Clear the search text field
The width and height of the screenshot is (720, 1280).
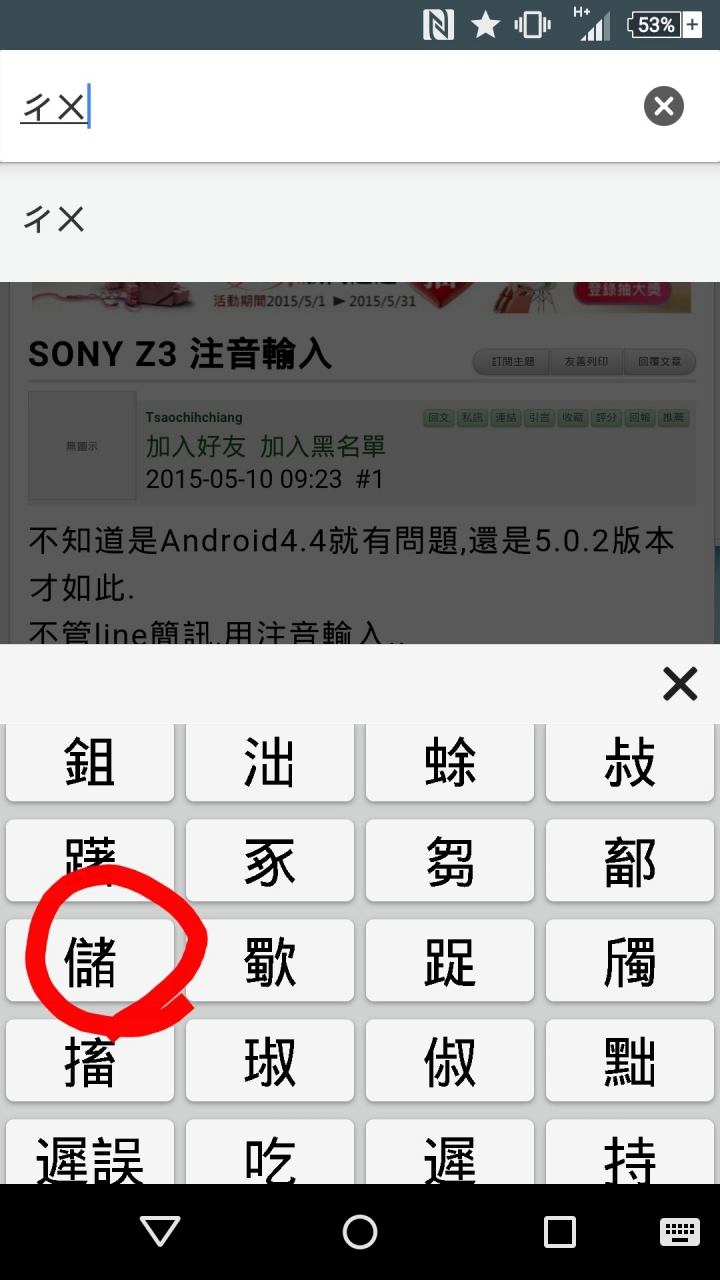coord(664,106)
